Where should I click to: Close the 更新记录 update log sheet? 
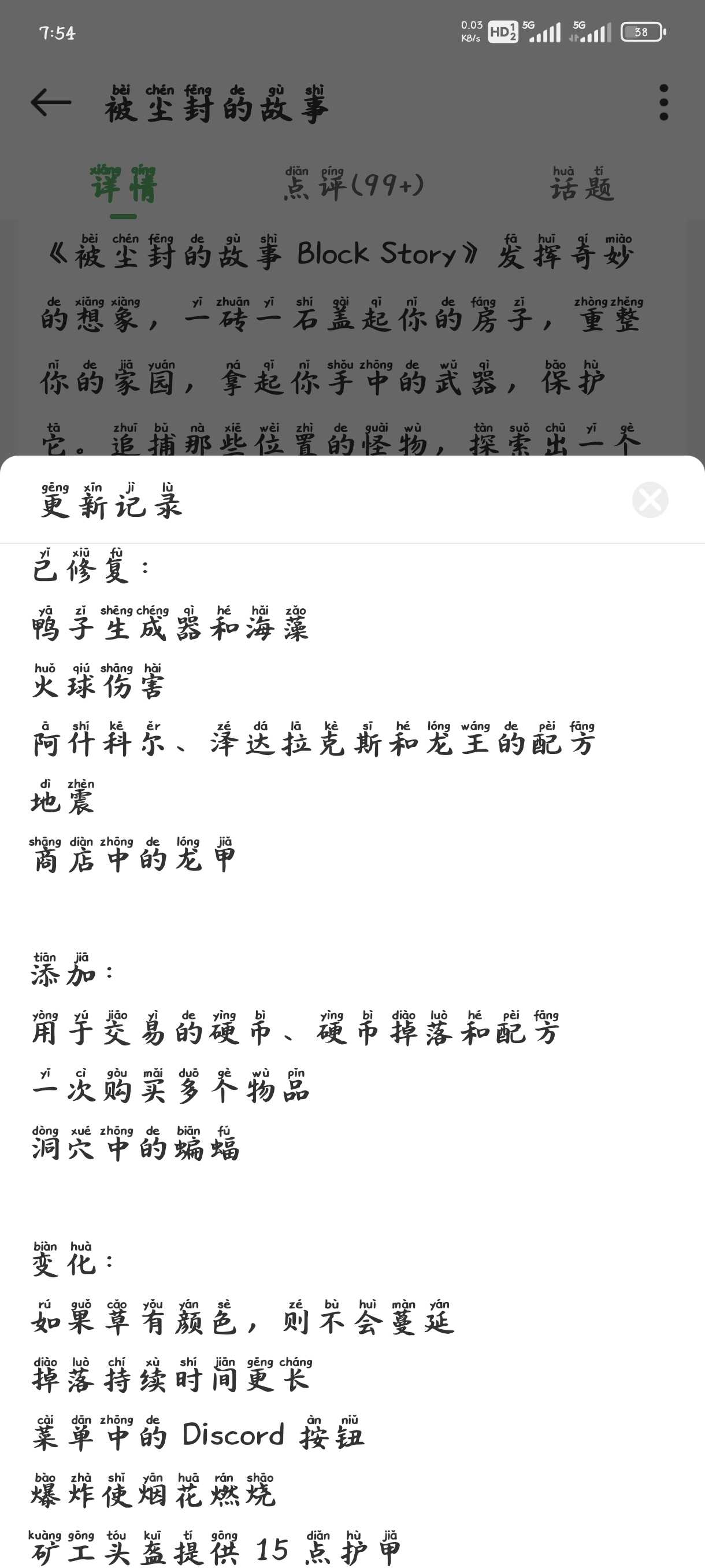pos(650,500)
